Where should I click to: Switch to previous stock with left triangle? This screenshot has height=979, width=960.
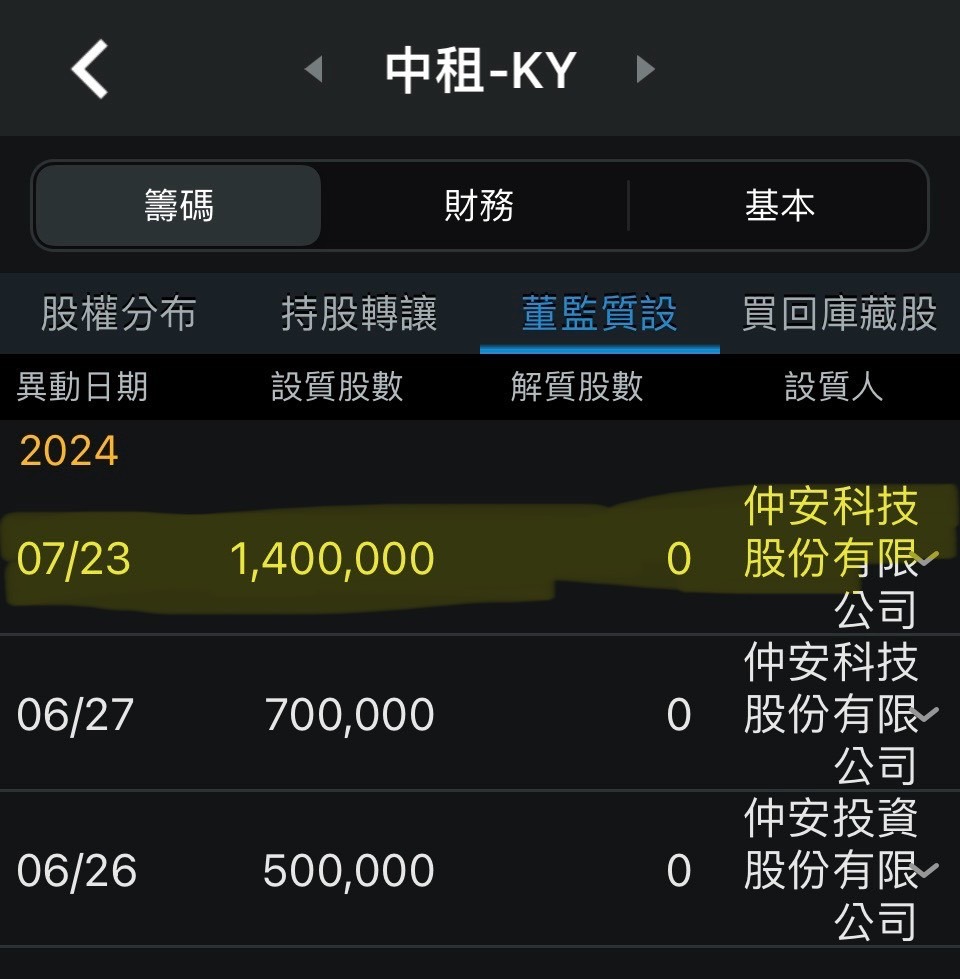point(313,70)
